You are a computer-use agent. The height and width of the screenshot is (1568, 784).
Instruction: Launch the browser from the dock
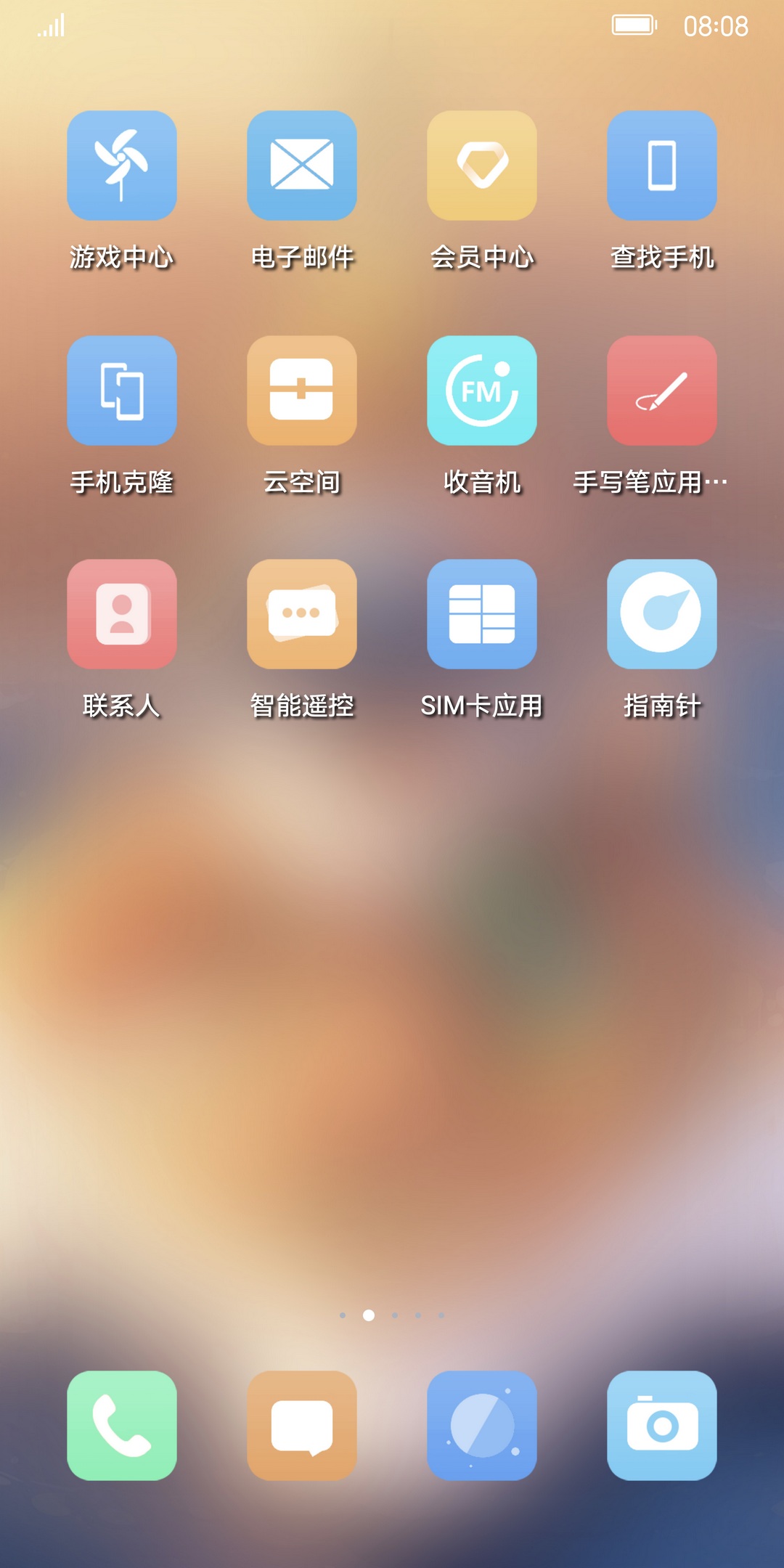(x=481, y=1426)
